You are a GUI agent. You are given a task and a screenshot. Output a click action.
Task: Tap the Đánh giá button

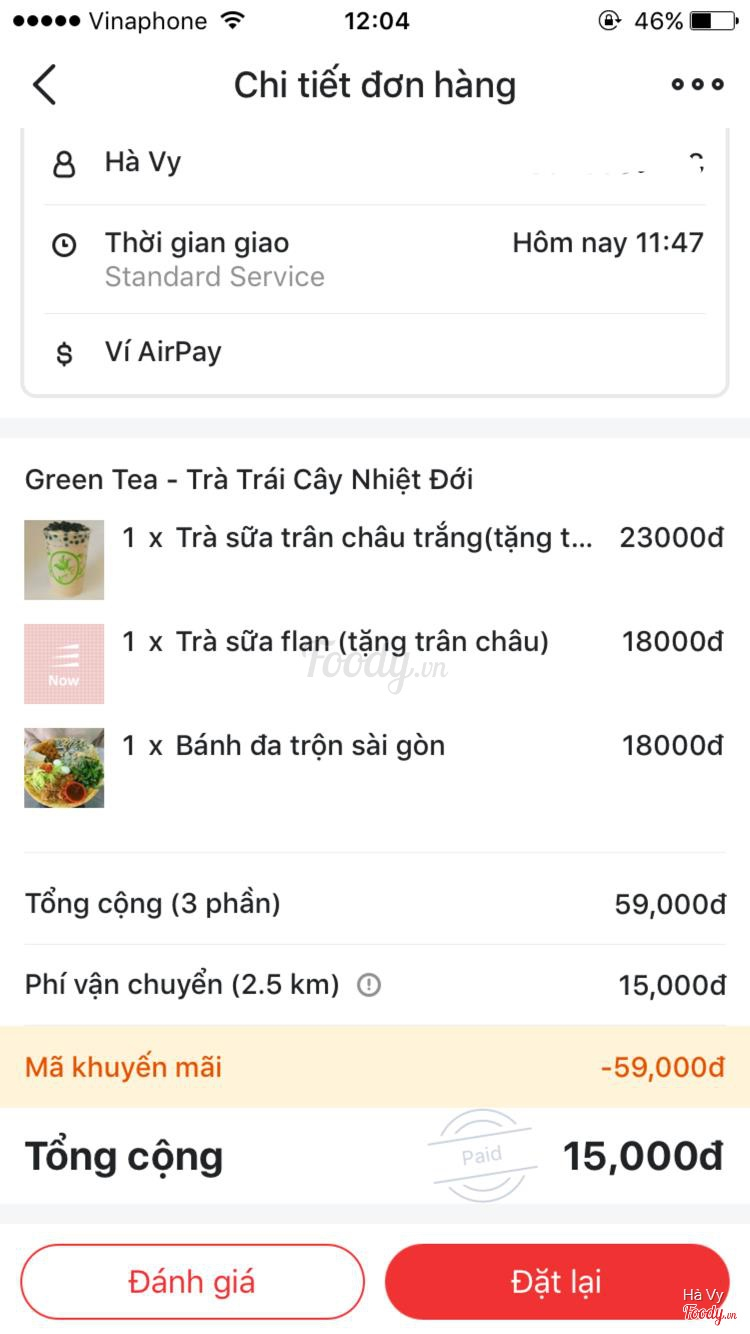[192, 1281]
